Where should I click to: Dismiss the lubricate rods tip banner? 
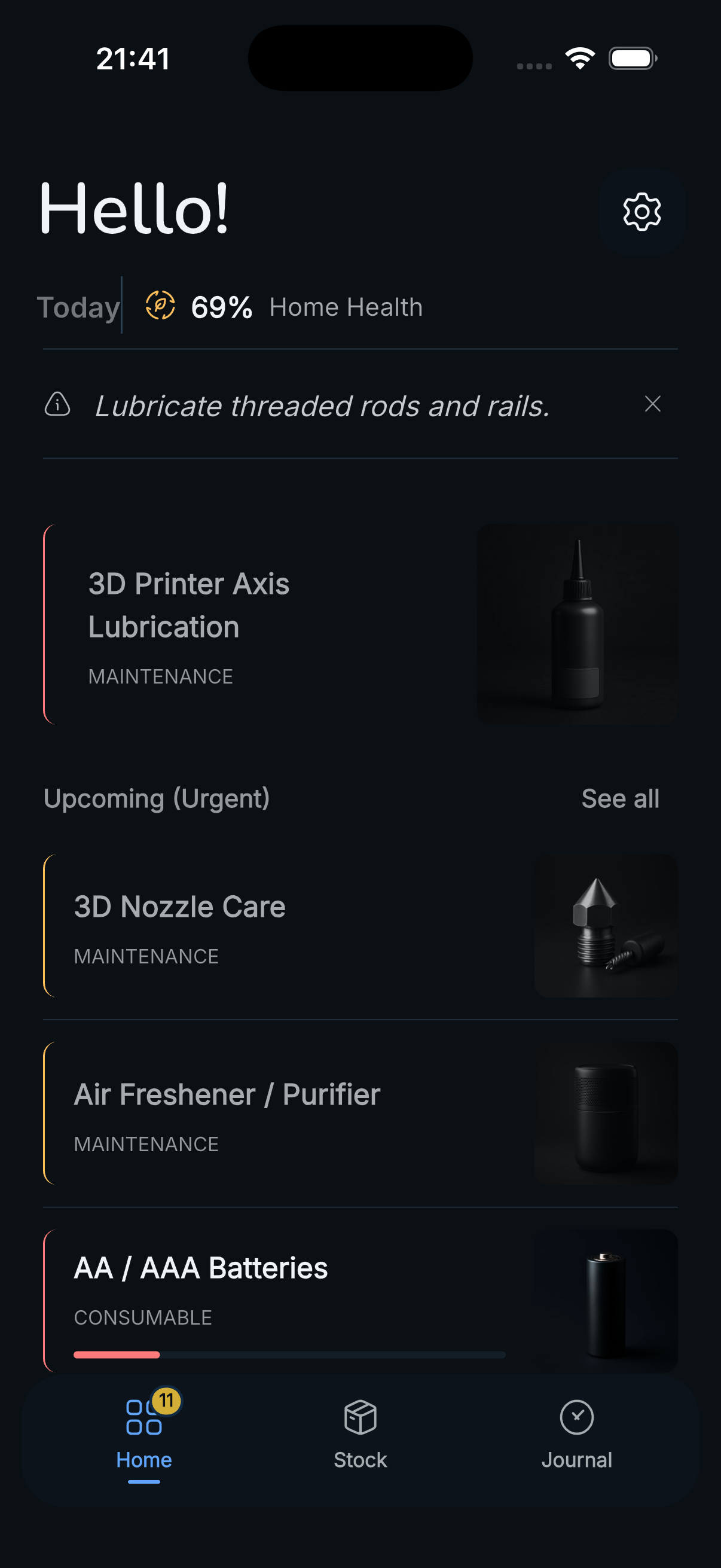pyautogui.click(x=652, y=404)
